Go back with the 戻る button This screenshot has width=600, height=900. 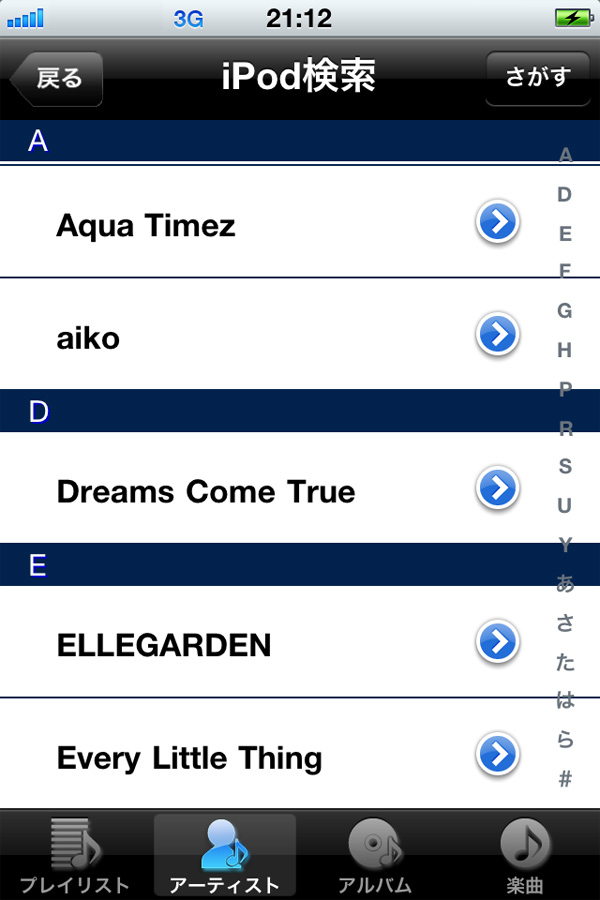pyautogui.click(x=58, y=79)
